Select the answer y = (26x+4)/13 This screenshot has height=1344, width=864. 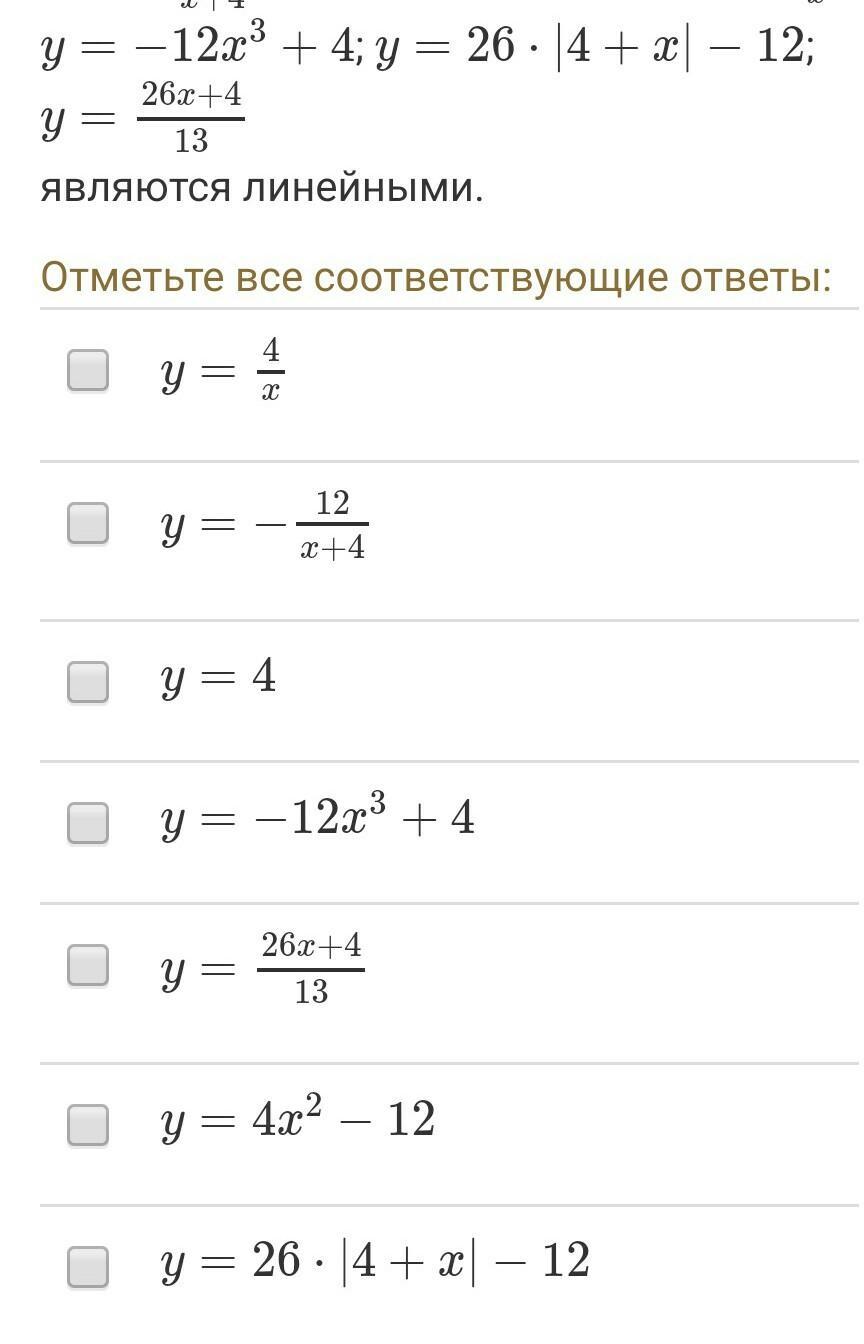click(88, 965)
